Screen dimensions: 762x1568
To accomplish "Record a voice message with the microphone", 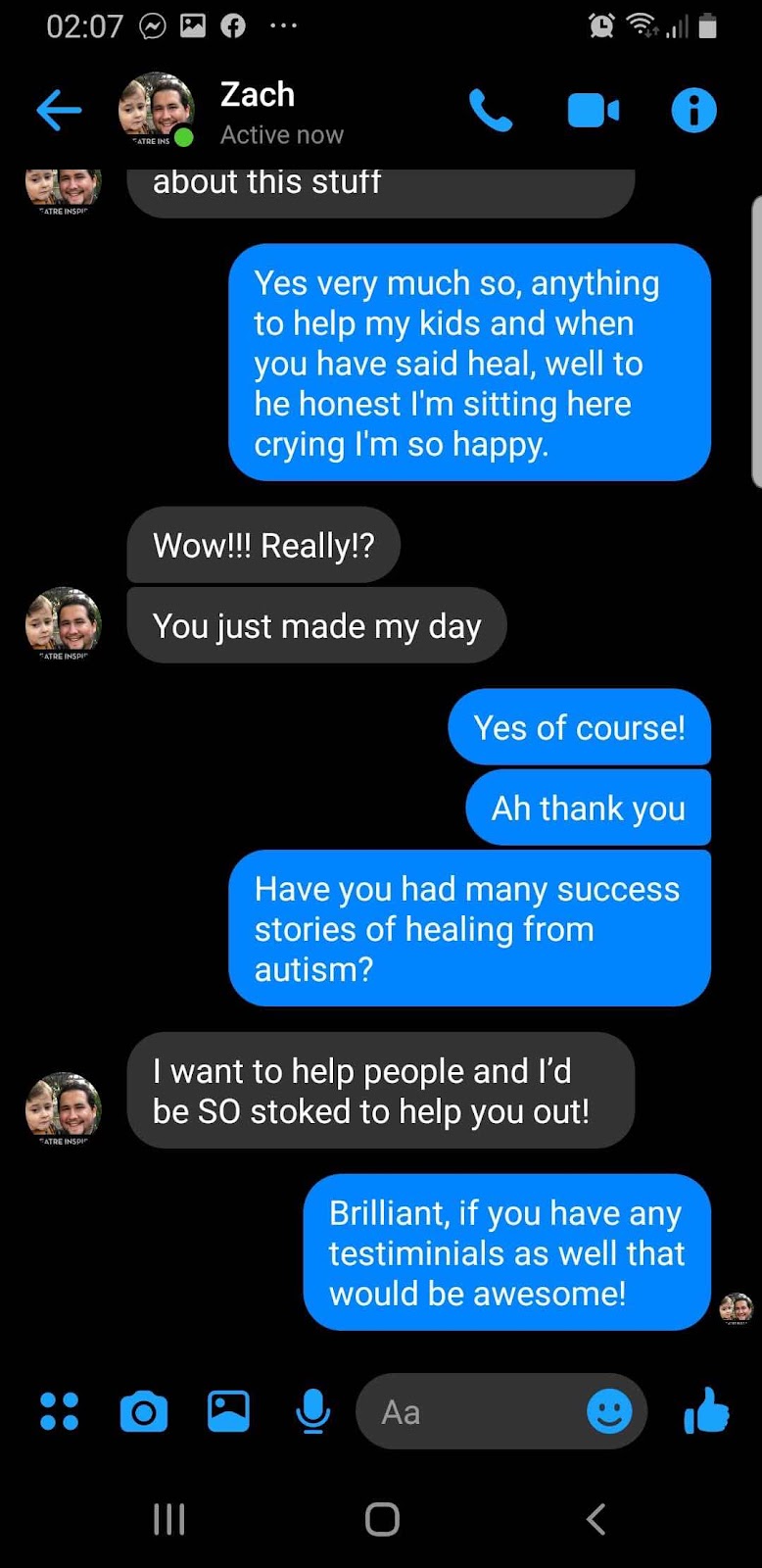I will tap(312, 1411).
